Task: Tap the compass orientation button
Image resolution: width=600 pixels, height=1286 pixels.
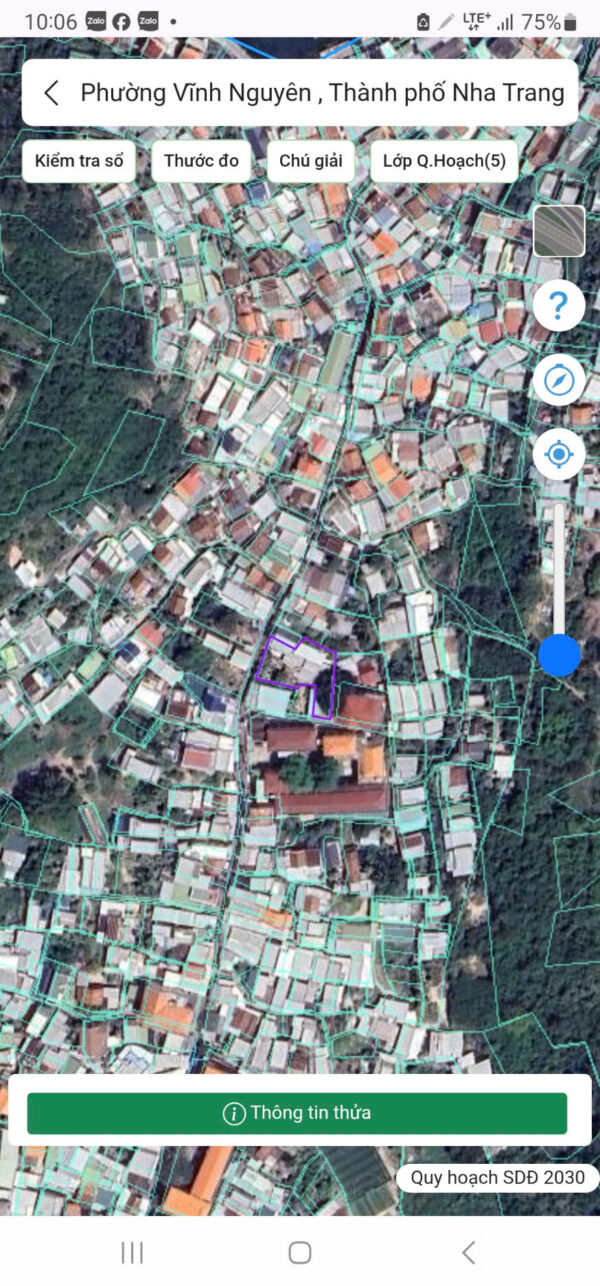Action: (x=559, y=380)
